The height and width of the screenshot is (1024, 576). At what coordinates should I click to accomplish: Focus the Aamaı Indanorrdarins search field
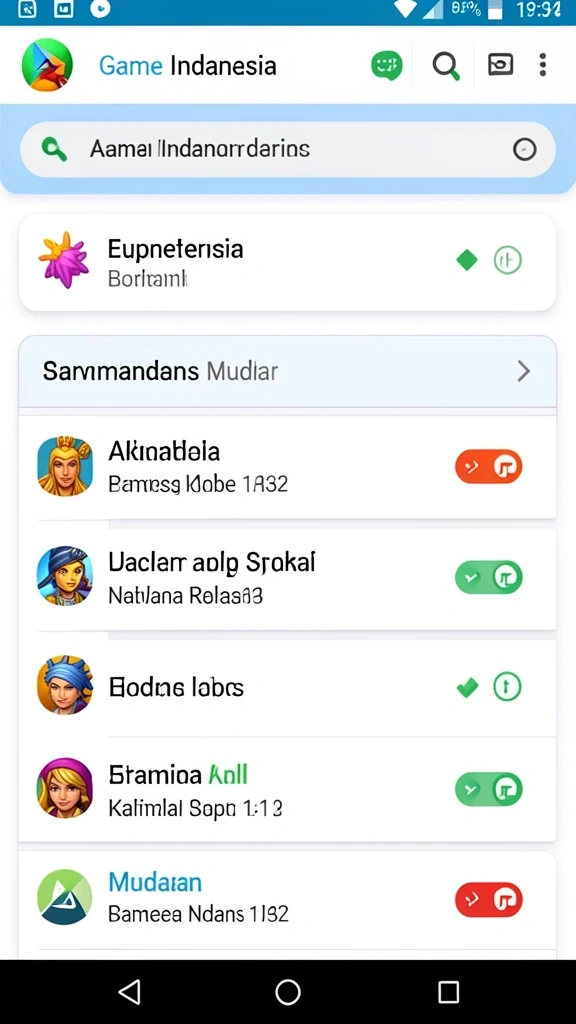[x=288, y=150]
